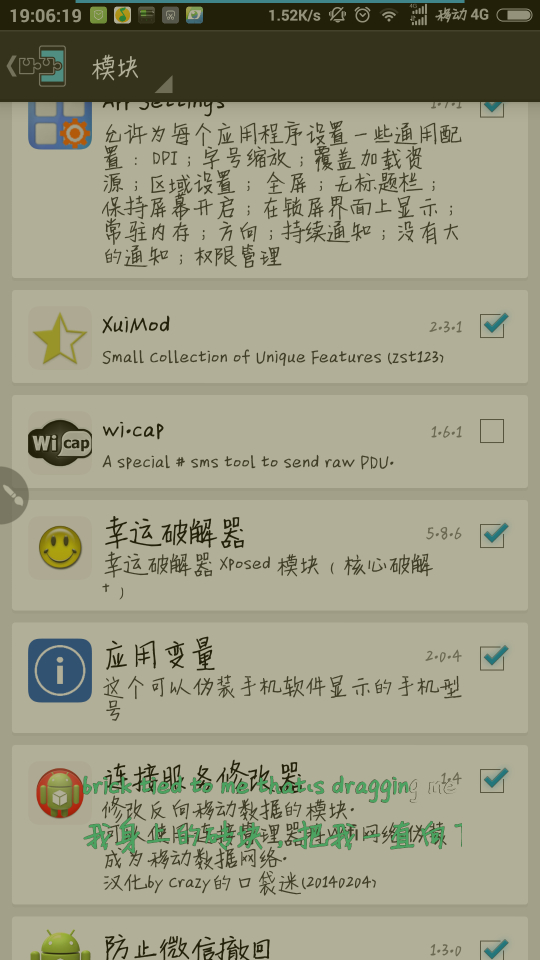The width and height of the screenshot is (540, 960).
Task: Uncheck the XuiMod module checkbox
Action: pos(492,326)
